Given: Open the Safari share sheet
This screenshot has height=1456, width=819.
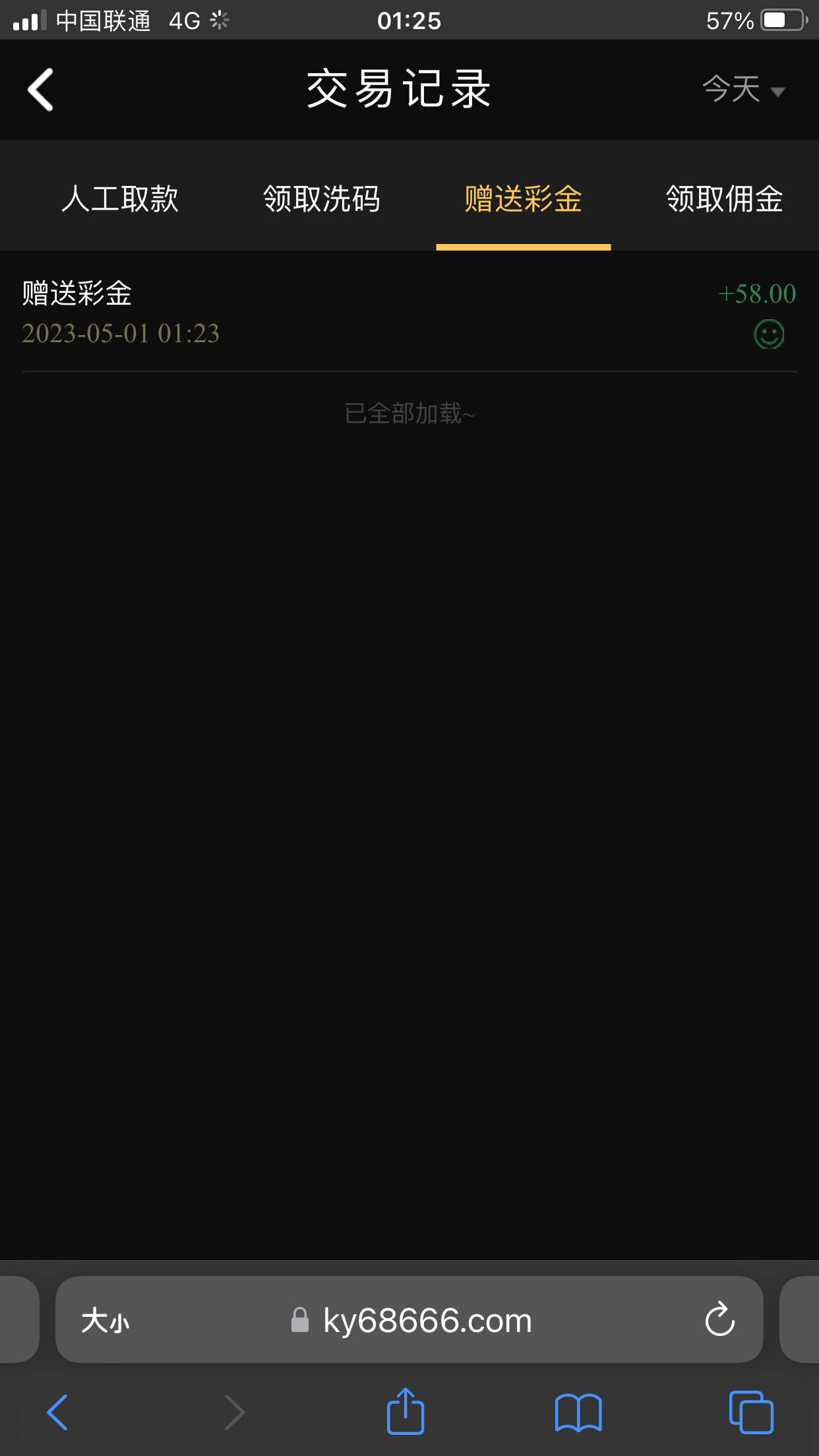Looking at the screenshot, I should click(x=405, y=1411).
